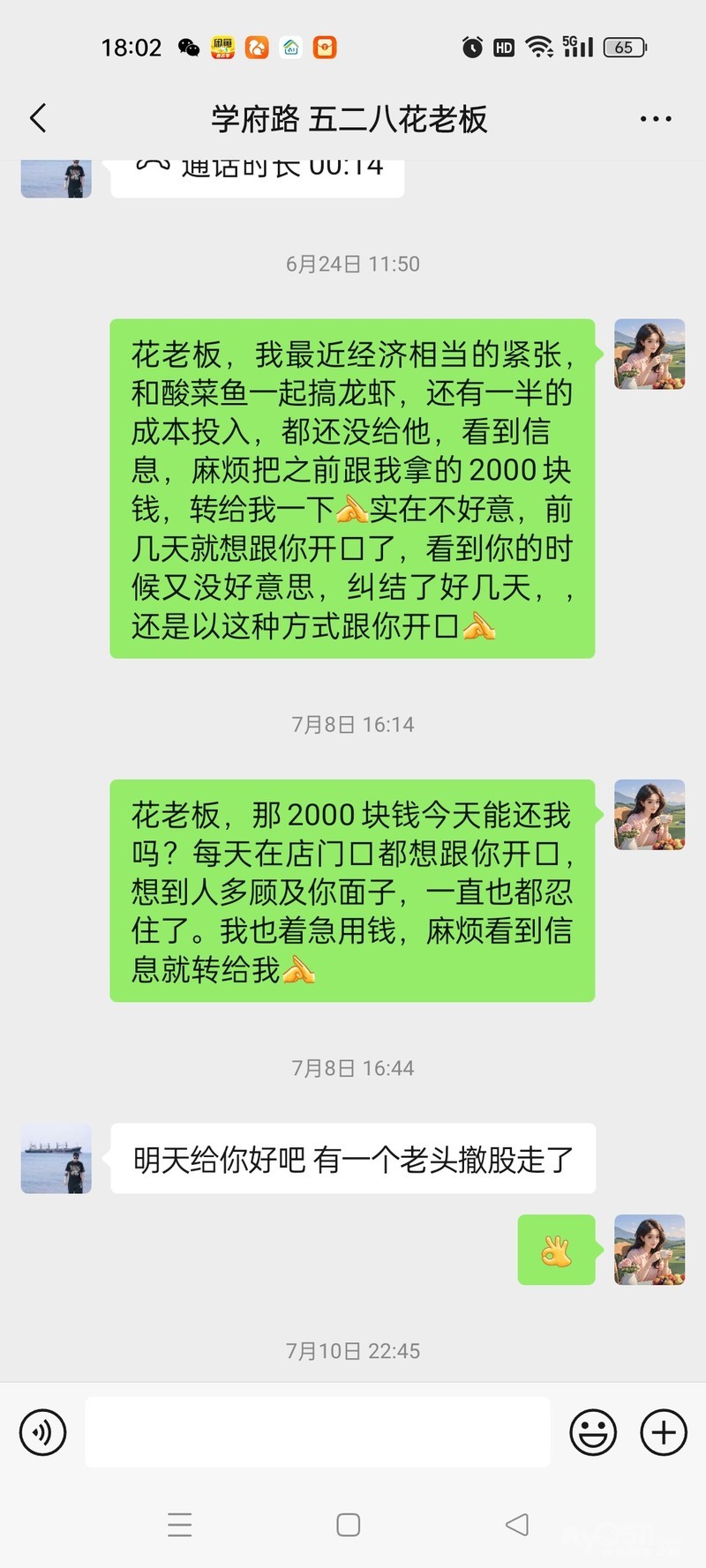Open the contact's avatar beside 明天给你好吧 message

(x=56, y=1158)
